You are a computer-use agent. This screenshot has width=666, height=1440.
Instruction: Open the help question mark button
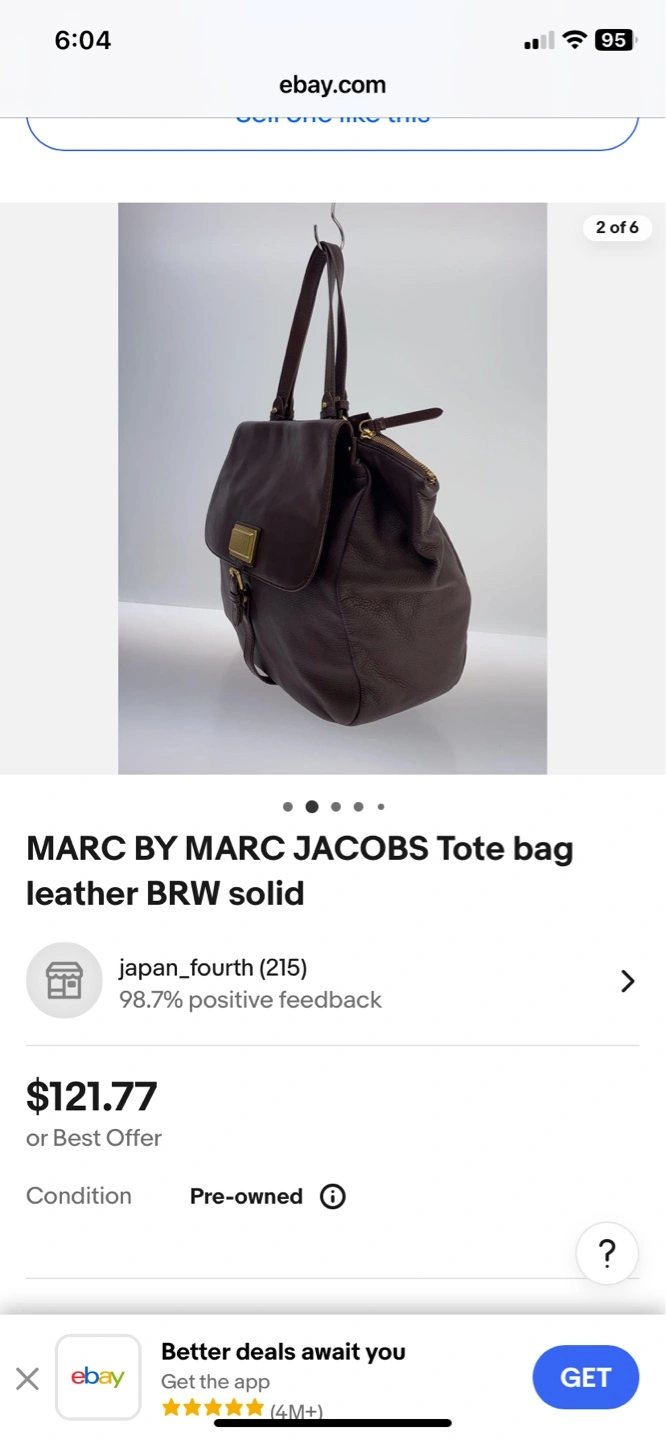[606, 1253]
